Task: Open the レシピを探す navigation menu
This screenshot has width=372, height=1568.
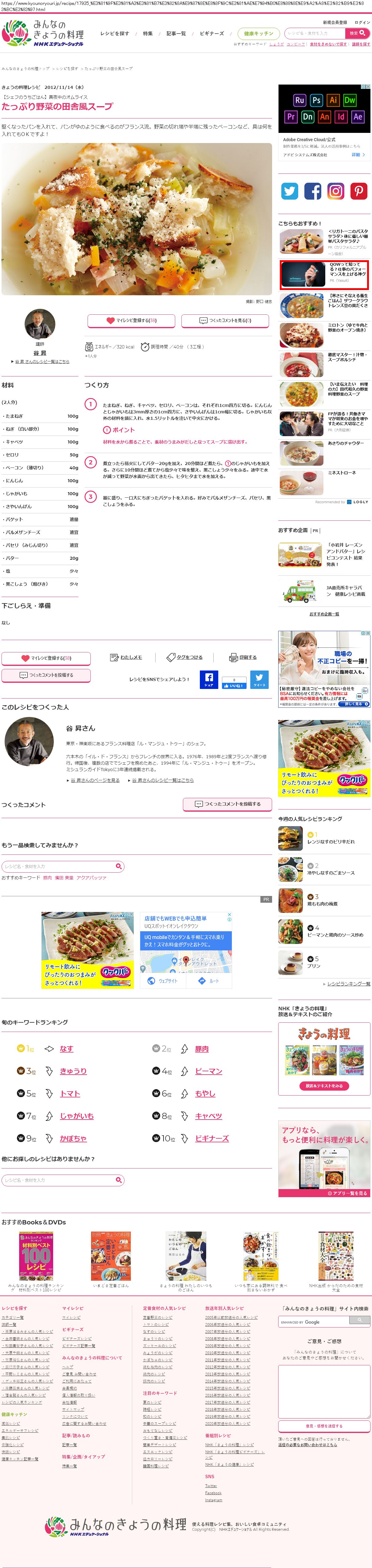Action: click(114, 34)
